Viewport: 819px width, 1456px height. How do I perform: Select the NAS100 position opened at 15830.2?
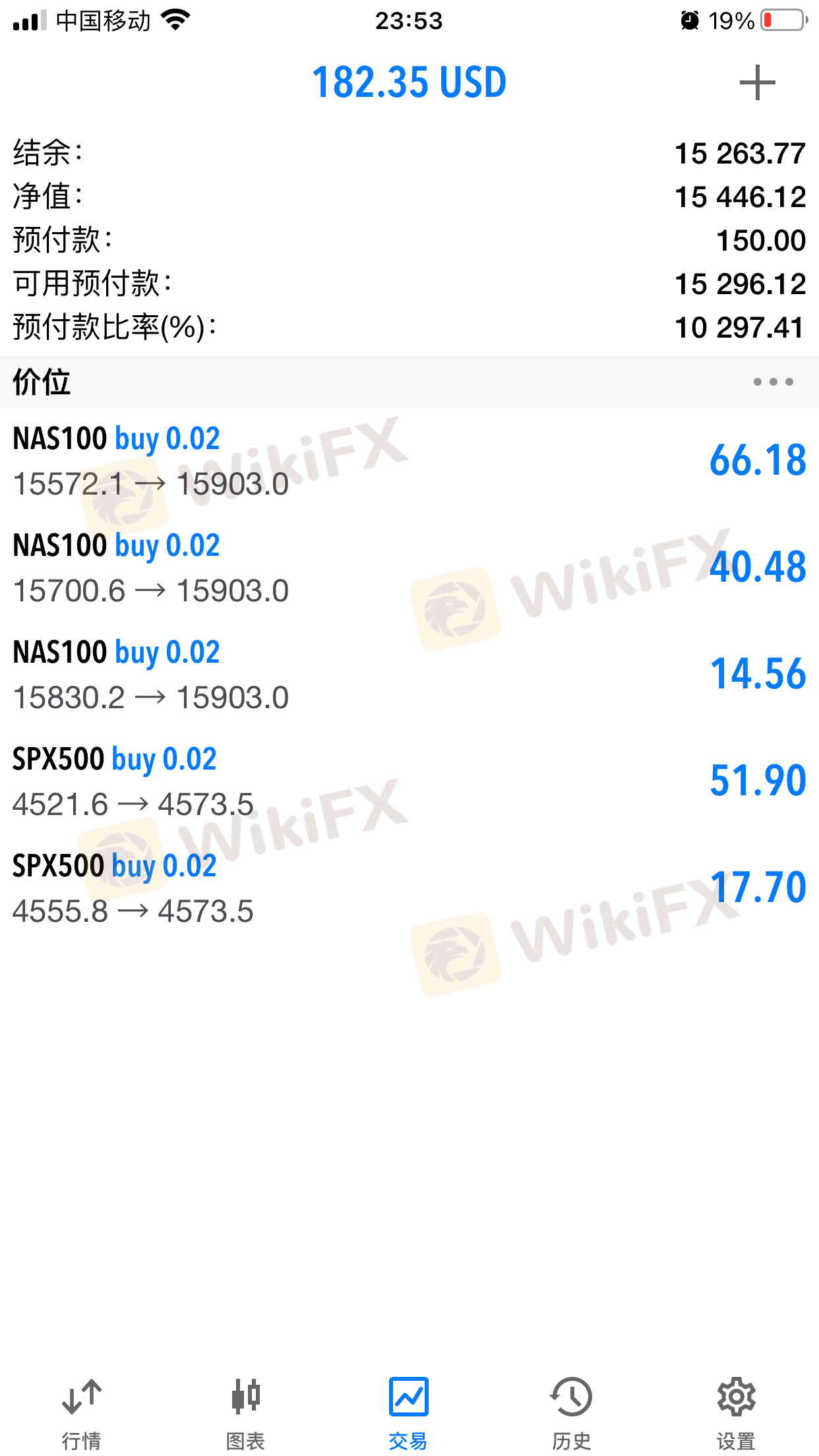click(409, 675)
